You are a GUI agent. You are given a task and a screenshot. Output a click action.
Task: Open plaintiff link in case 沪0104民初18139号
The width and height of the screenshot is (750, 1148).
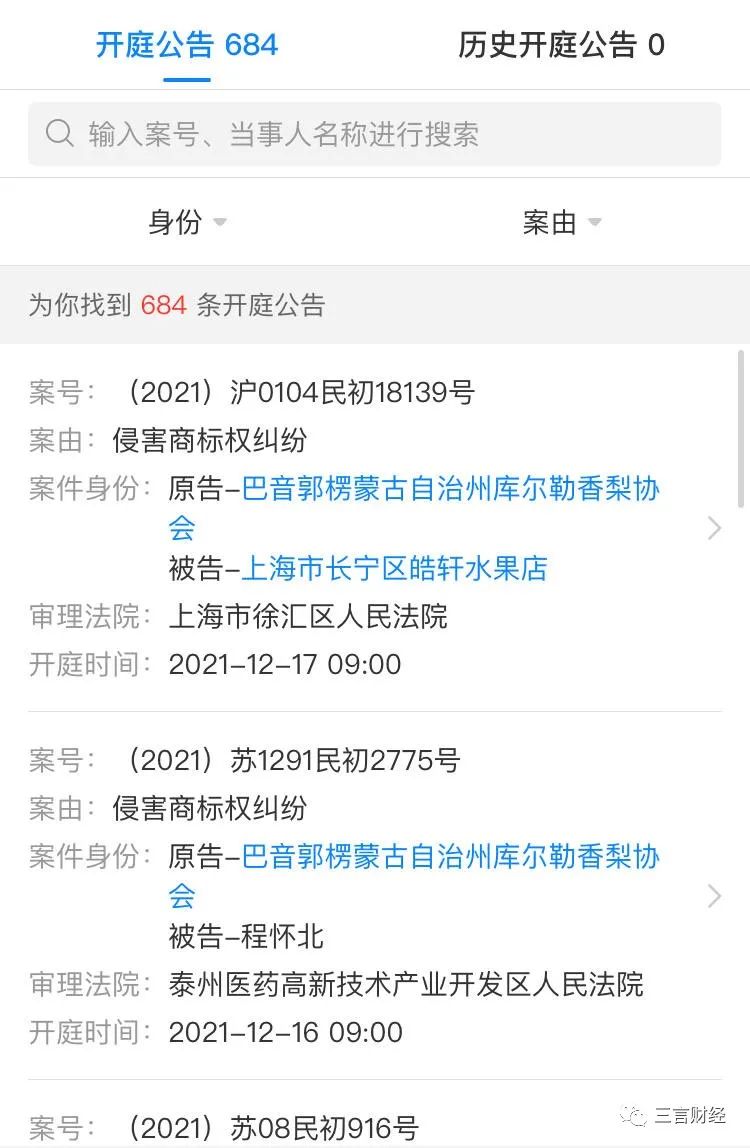tap(450, 490)
